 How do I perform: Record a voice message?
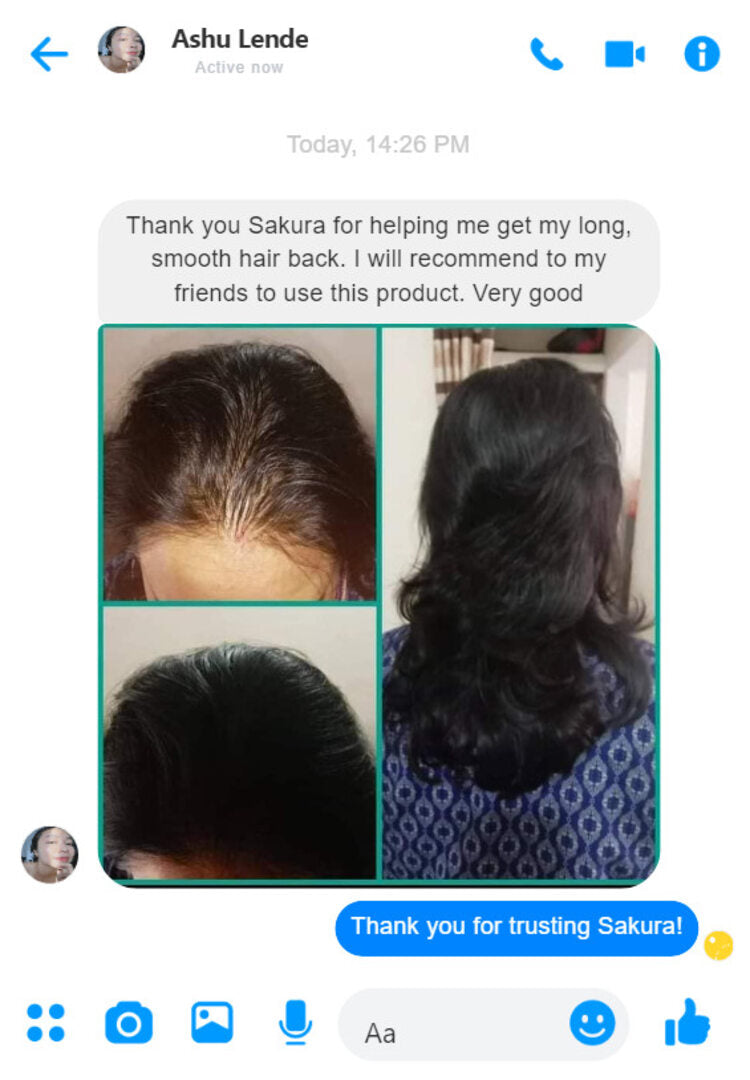(x=295, y=1023)
